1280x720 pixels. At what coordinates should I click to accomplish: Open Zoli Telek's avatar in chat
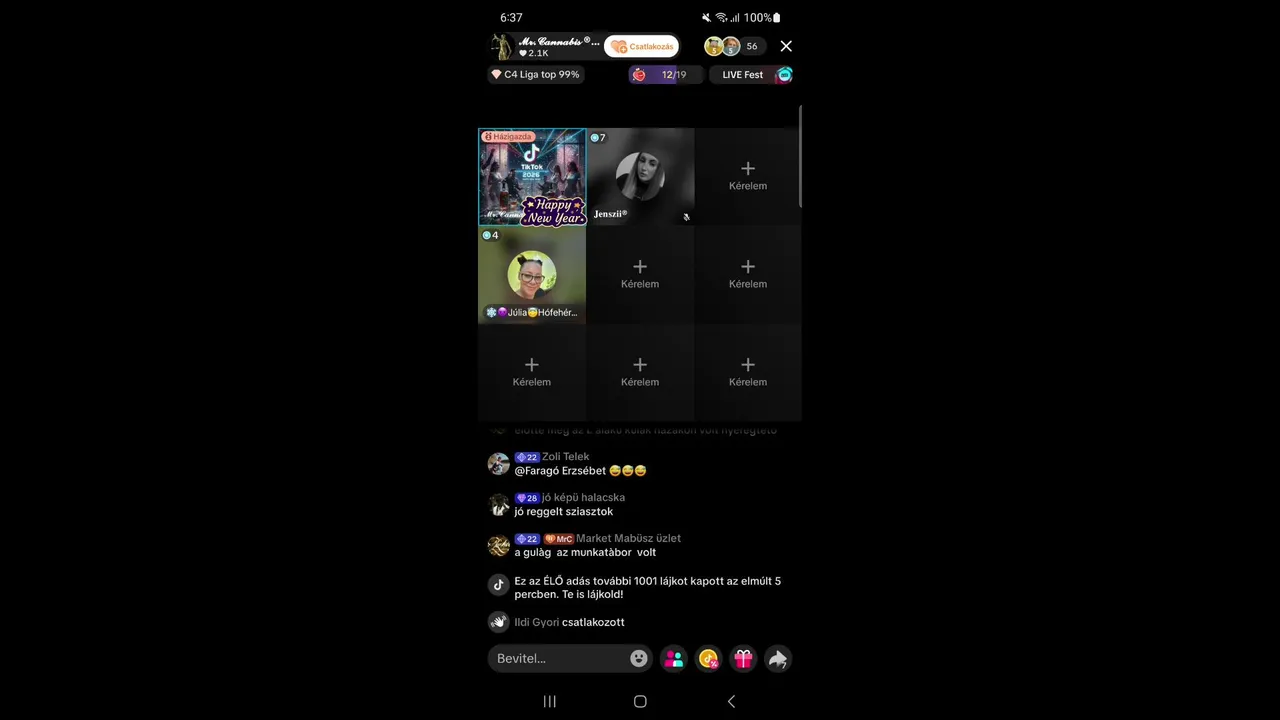(x=498, y=464)
